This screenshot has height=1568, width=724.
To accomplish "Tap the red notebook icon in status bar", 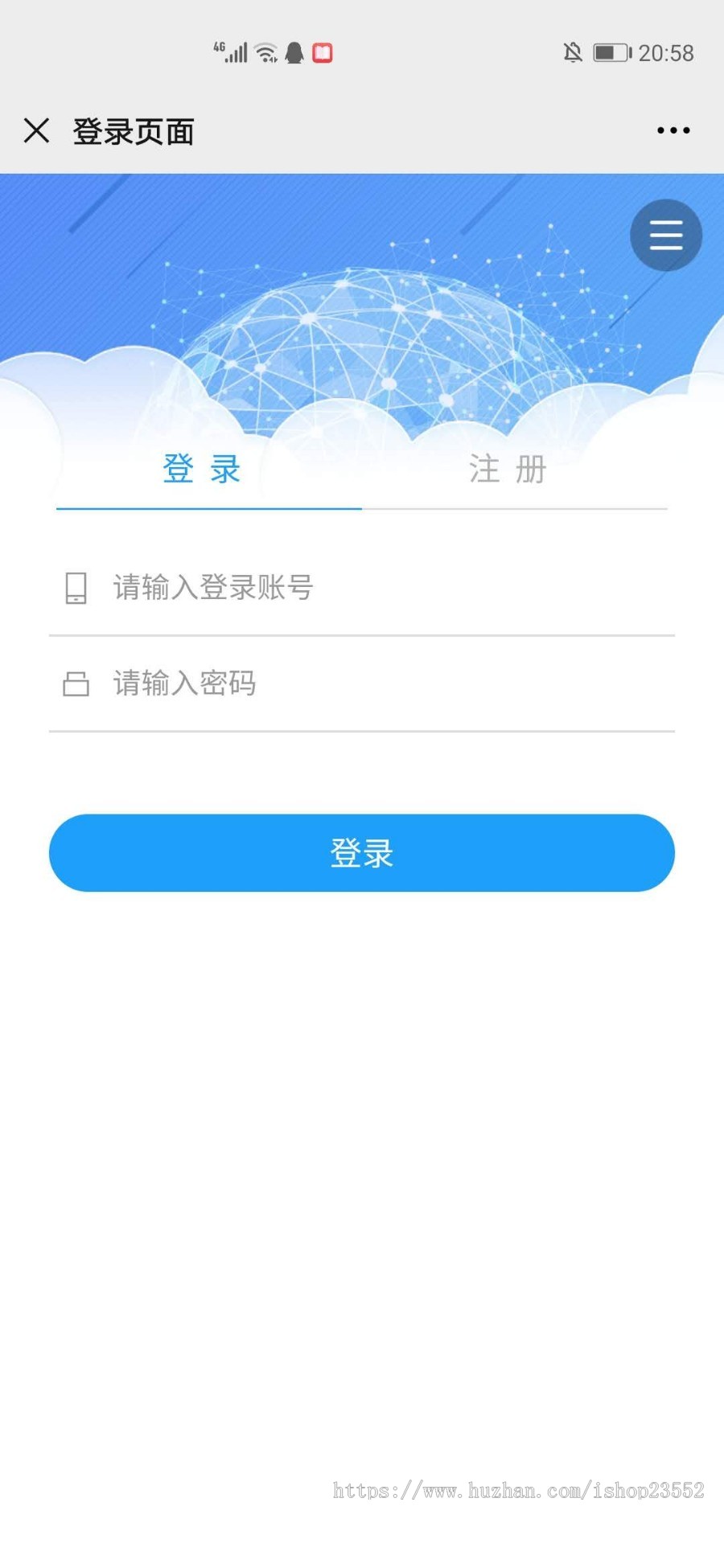I will coord(322,51).
